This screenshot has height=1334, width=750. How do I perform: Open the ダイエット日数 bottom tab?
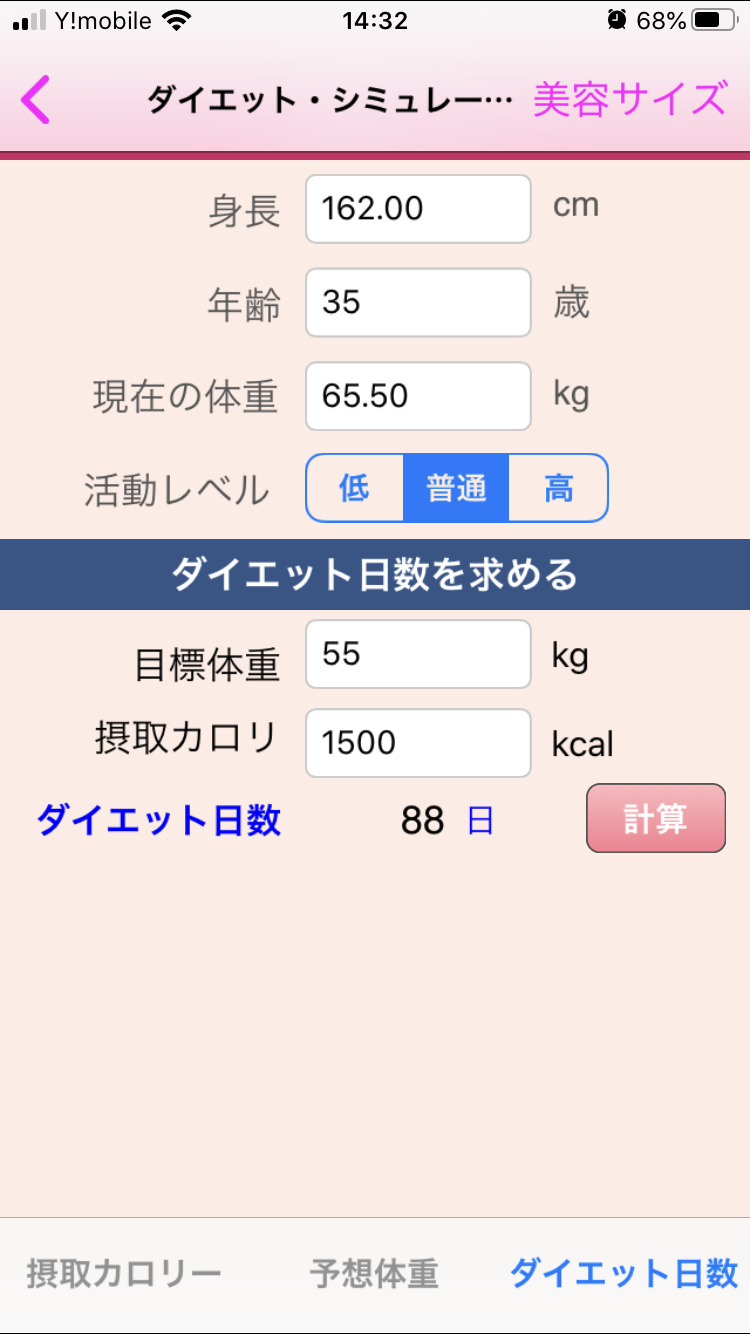click(x=624, y=1274)
